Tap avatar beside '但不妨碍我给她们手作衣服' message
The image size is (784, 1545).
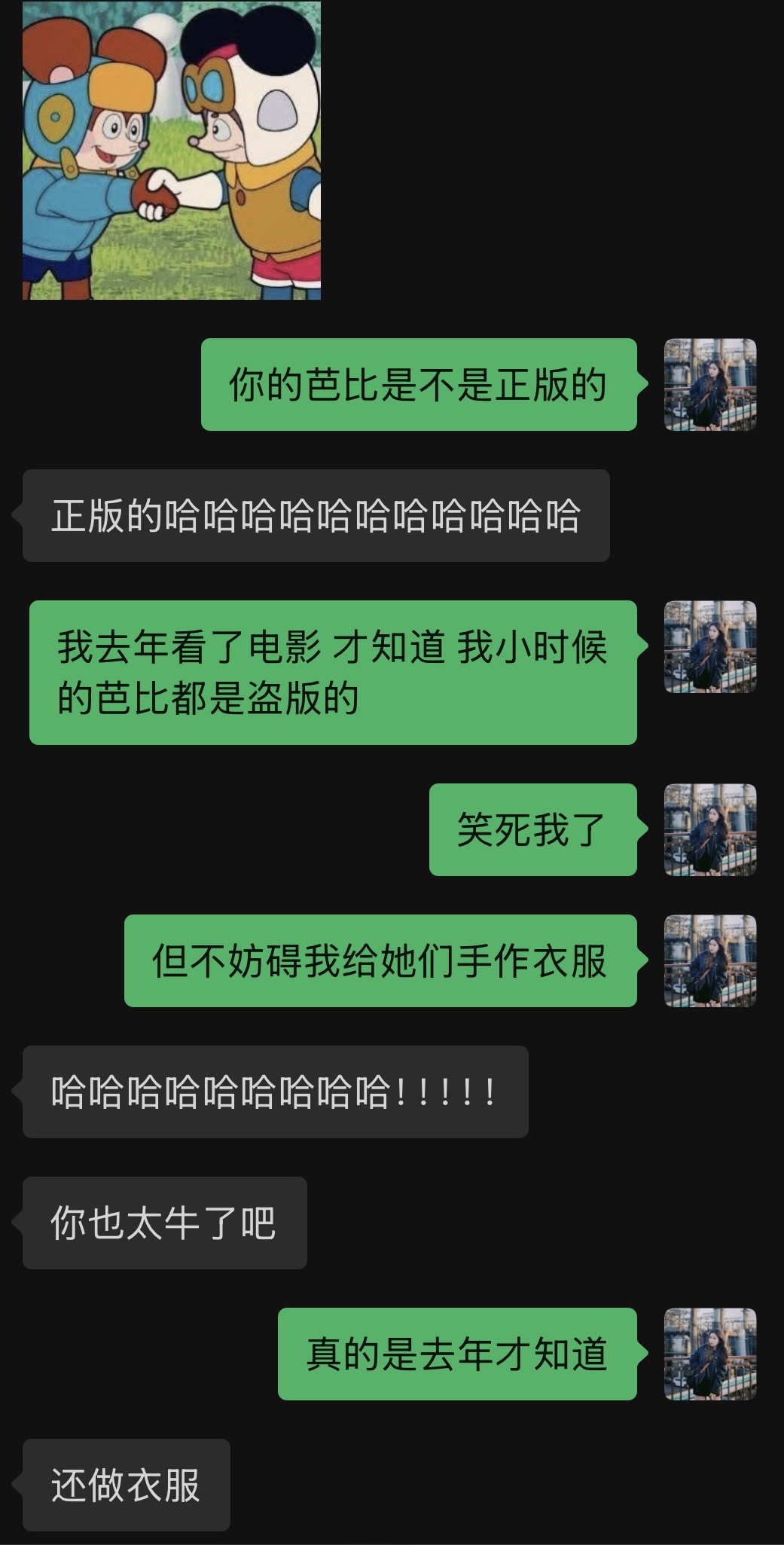click(x=710, y=961)
